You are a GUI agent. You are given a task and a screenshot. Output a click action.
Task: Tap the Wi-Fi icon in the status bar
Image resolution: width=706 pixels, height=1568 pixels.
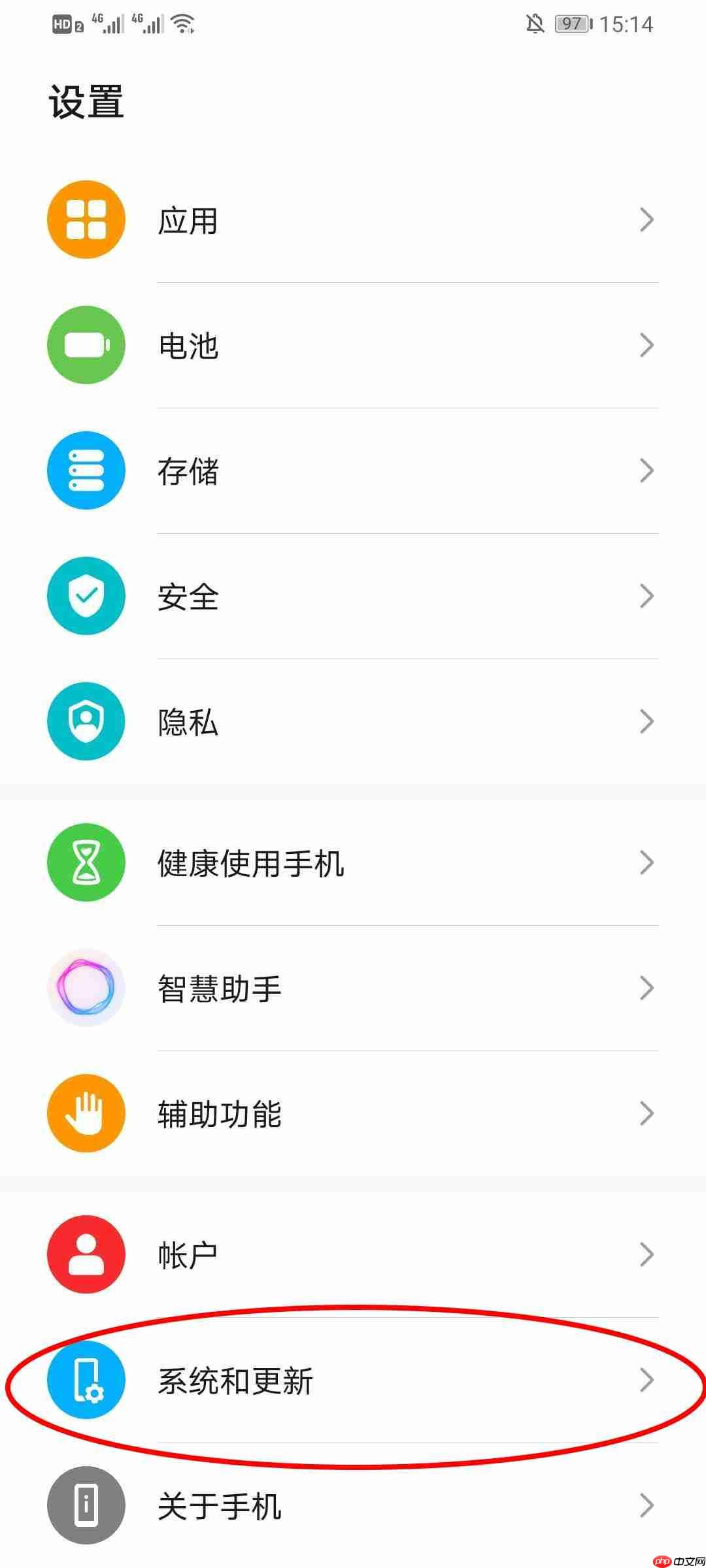point(184,24)
